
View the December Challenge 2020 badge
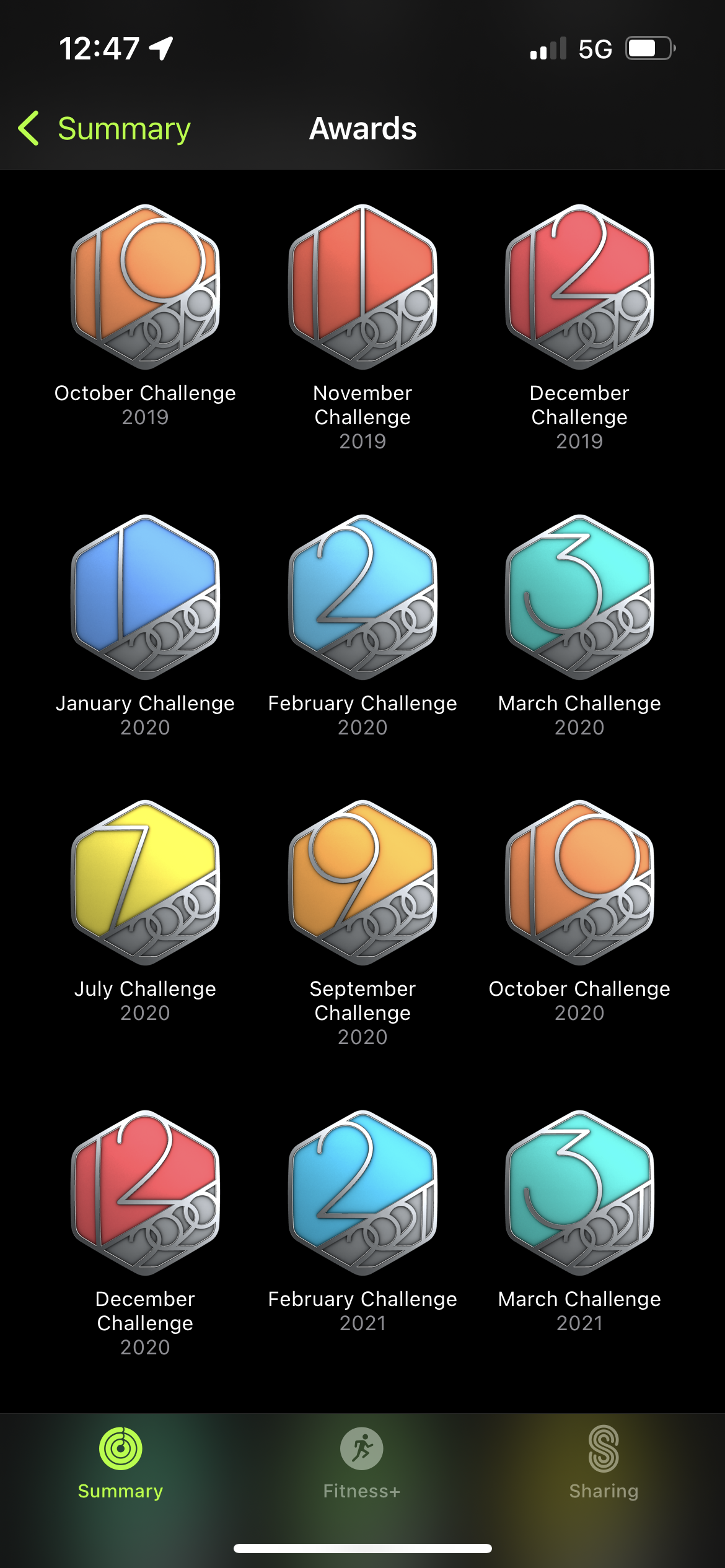tap(146, 1193)
